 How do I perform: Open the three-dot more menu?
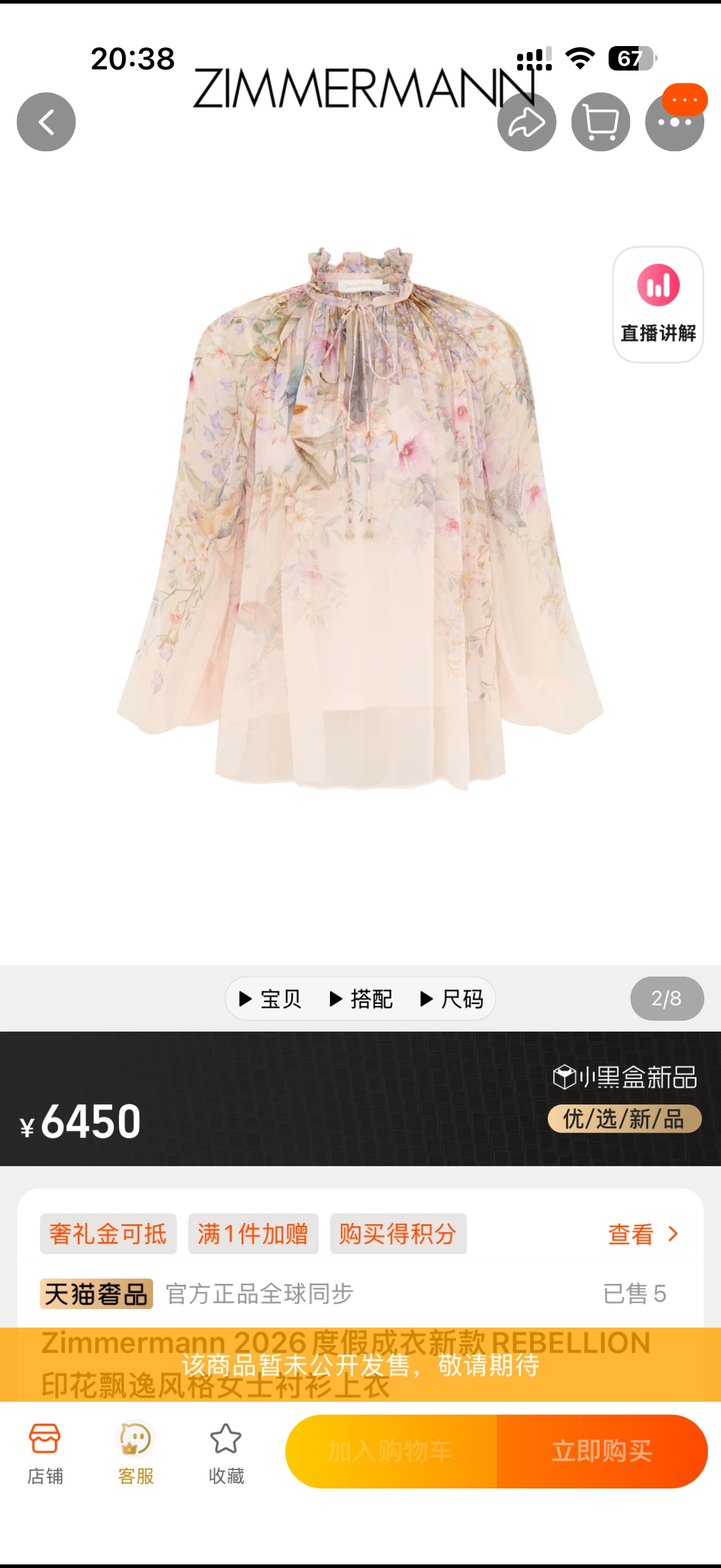pos(674,122)
